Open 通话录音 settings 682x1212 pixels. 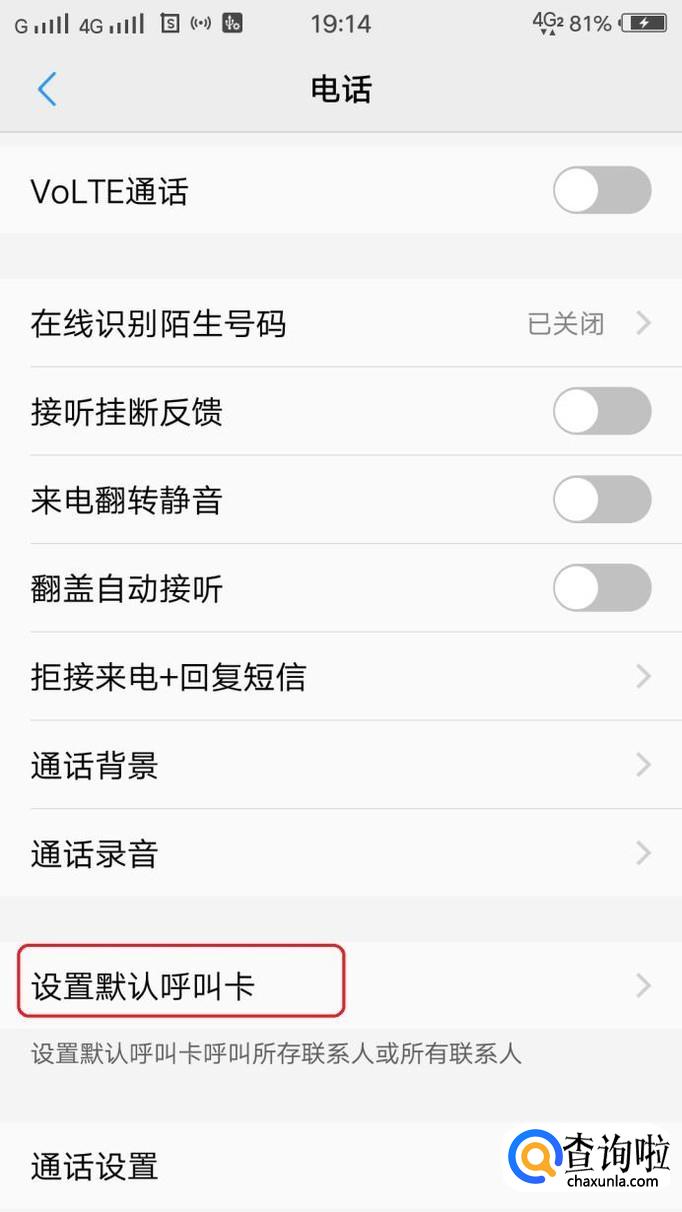[x=340, y=854]
